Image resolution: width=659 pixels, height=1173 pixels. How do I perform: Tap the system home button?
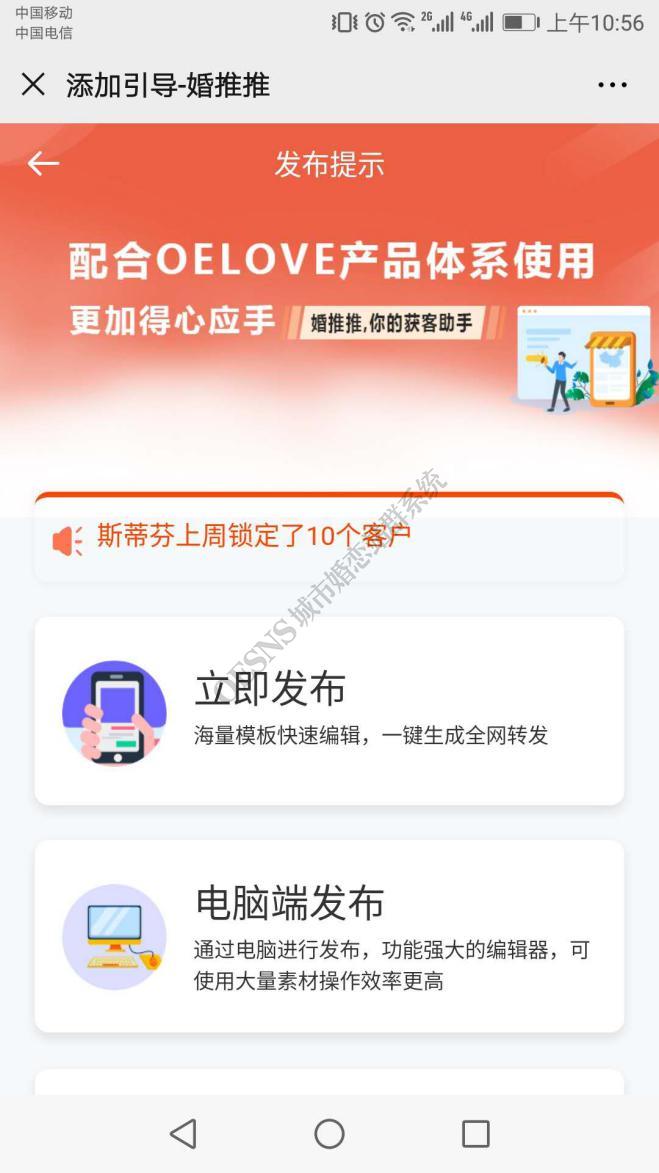click(x=329, y=1133)
